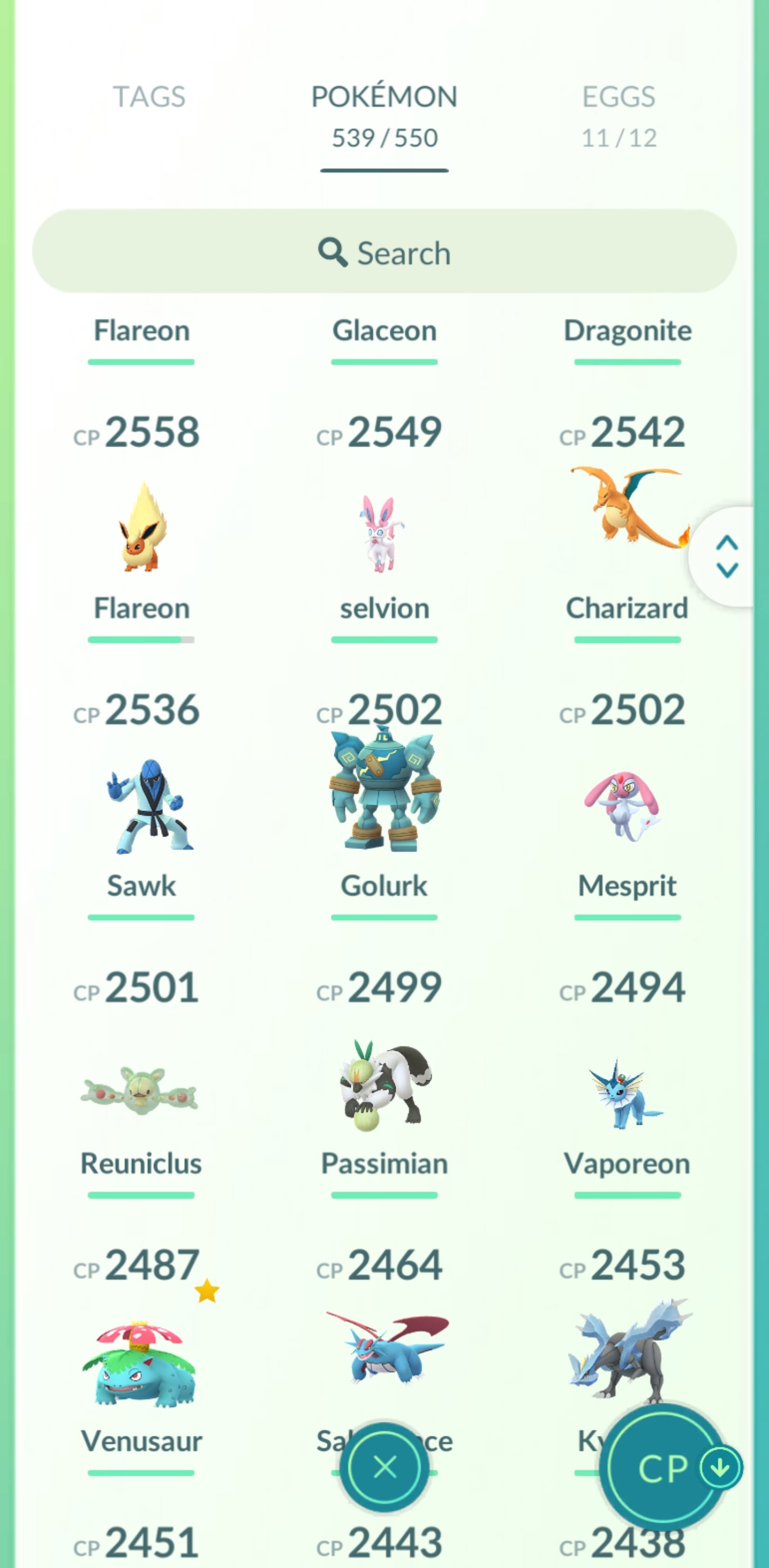
Task: Open Flareon with CP 2536
Action: (141, 529)
